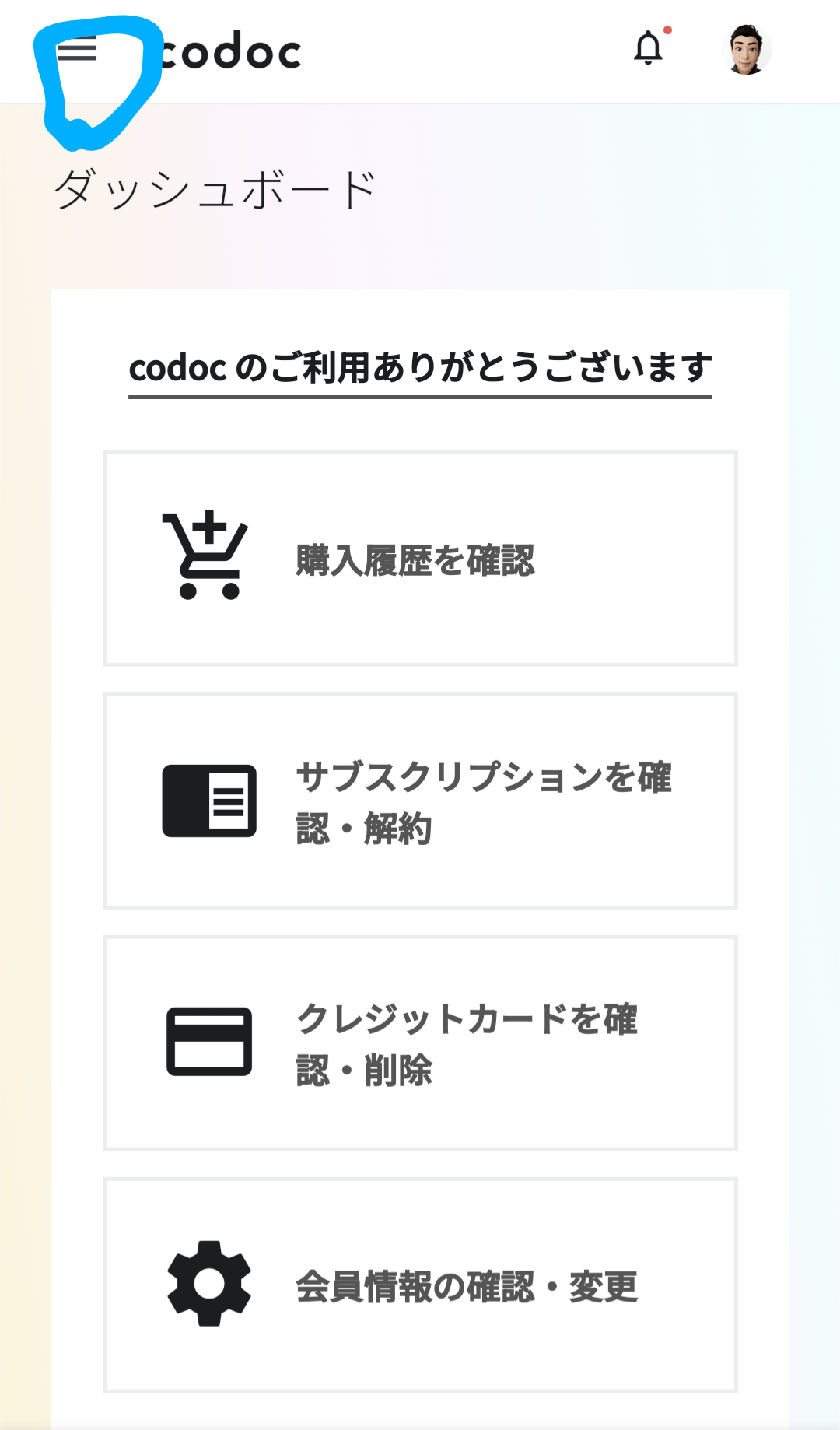
Task: Click the codoc logo
Action: 226,51
